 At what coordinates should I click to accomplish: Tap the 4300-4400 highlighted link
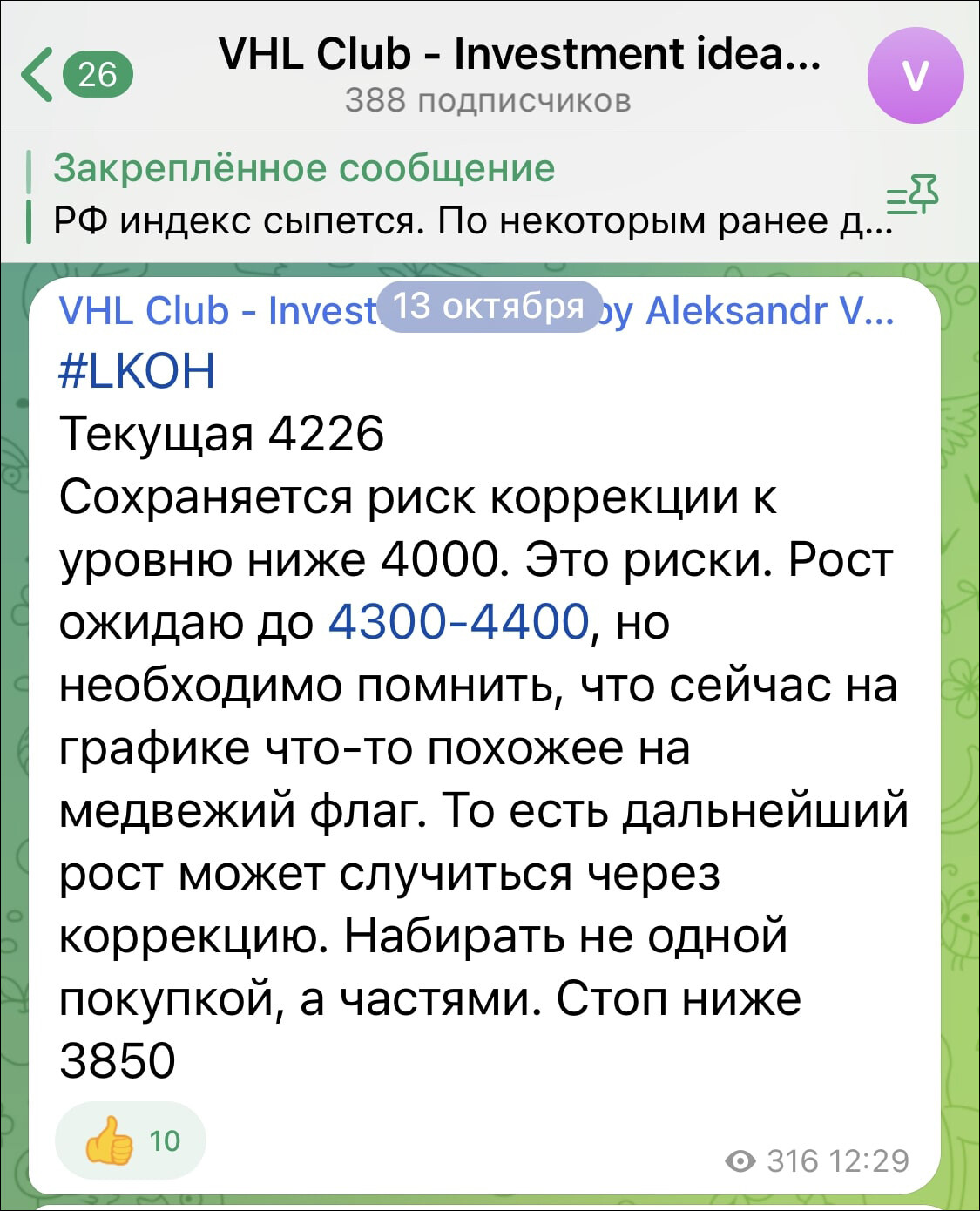point(459,622)
